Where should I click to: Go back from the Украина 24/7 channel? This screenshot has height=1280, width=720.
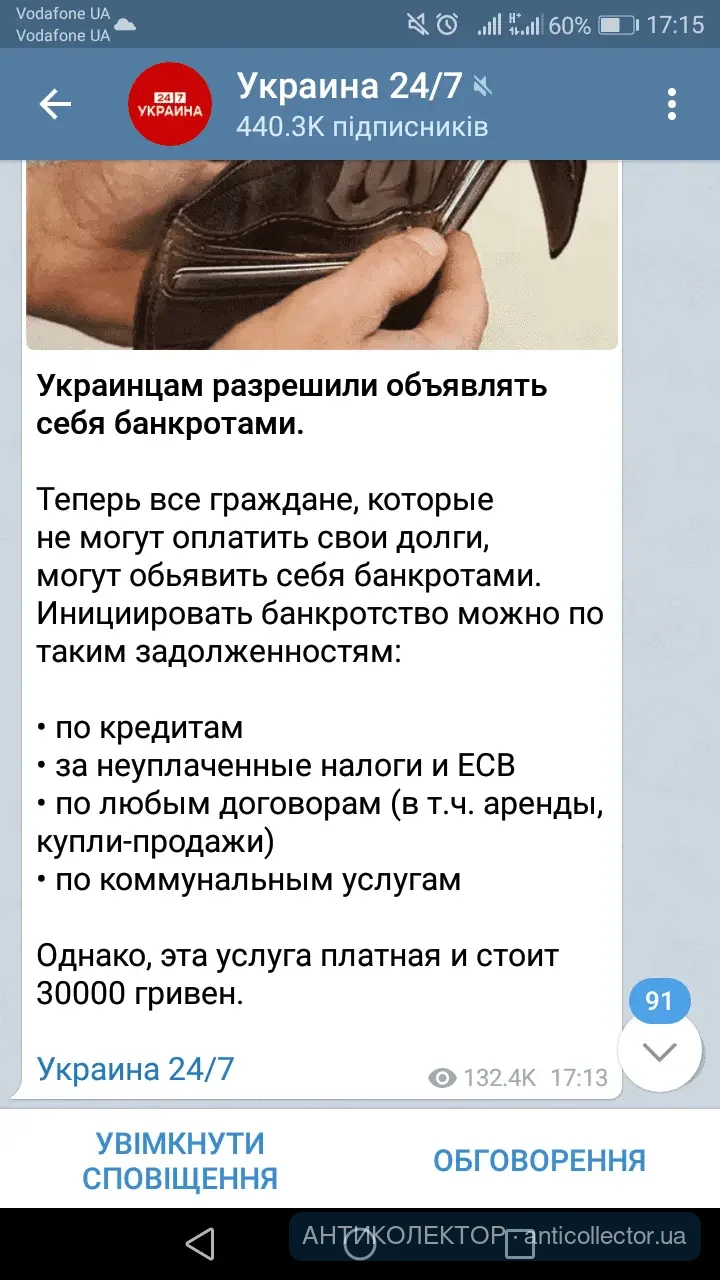pyautogui.click(x=55, y=104)
